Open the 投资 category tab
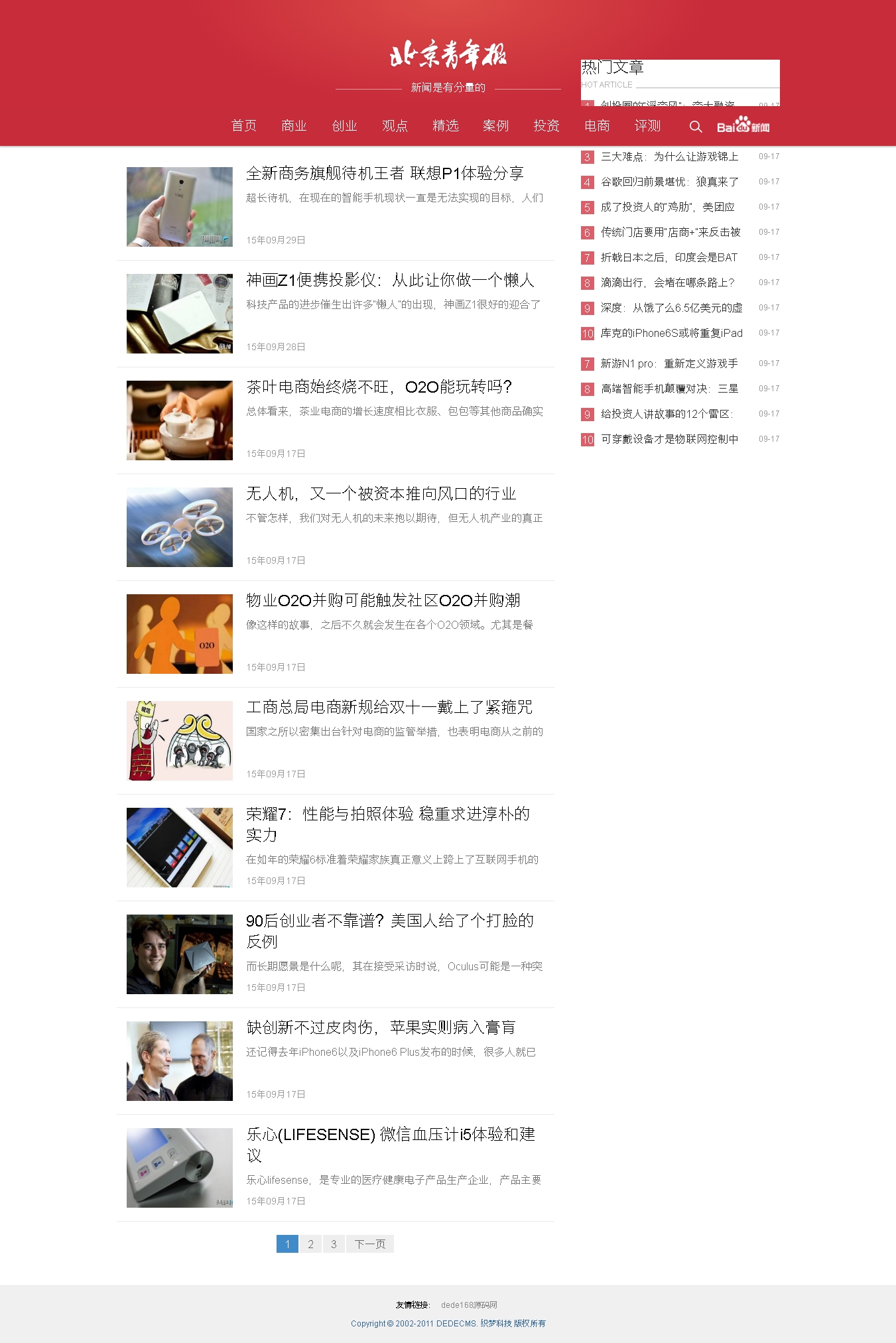This screenshot has width=896, height=1343. (546, 126)
